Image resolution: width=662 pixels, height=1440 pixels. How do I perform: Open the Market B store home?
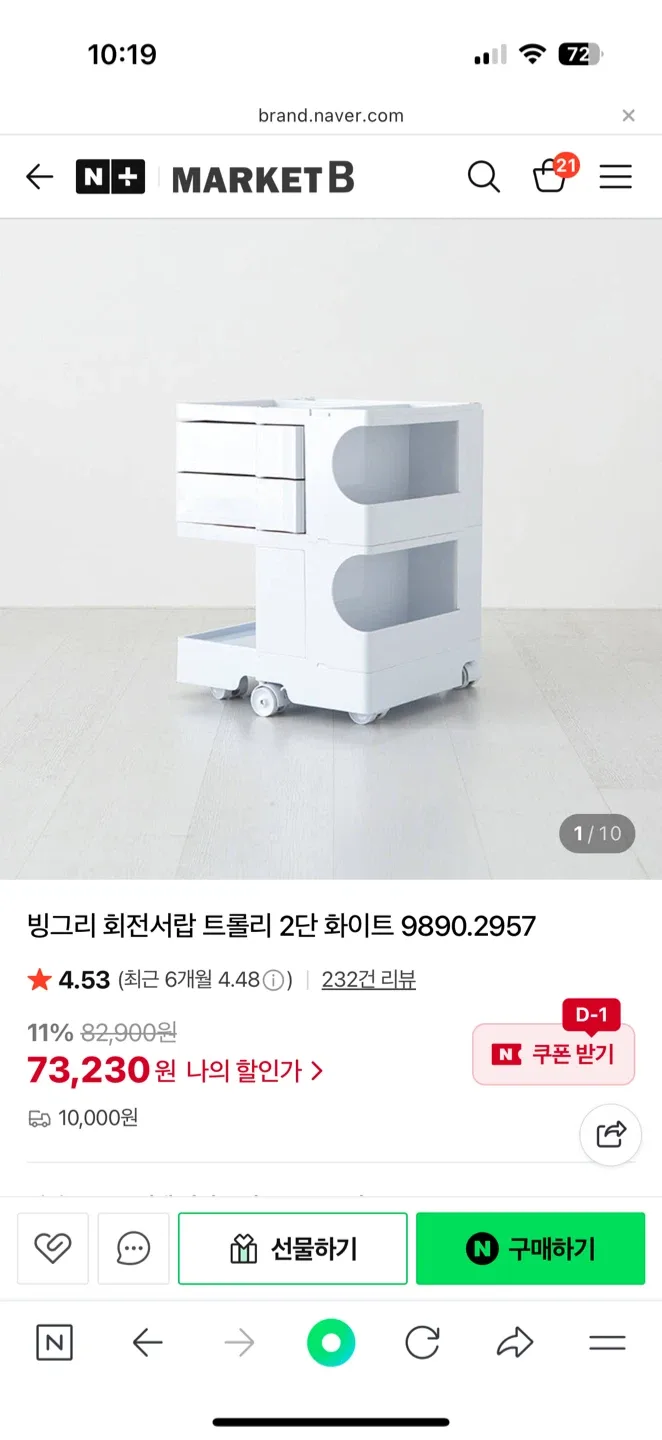tap(262, 178)
